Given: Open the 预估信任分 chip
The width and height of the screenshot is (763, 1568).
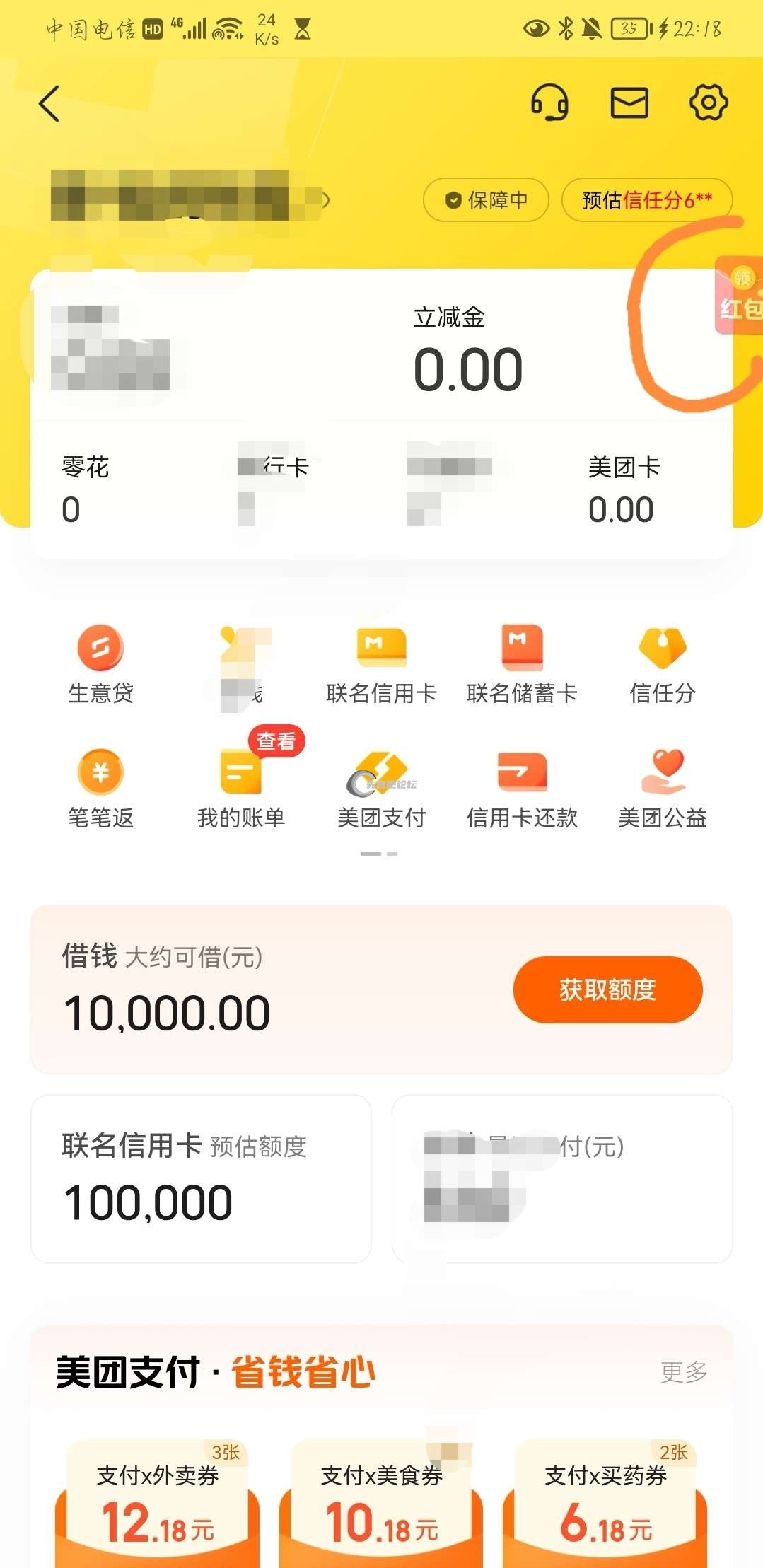Looking at the screenshot, I should [646, 200].
